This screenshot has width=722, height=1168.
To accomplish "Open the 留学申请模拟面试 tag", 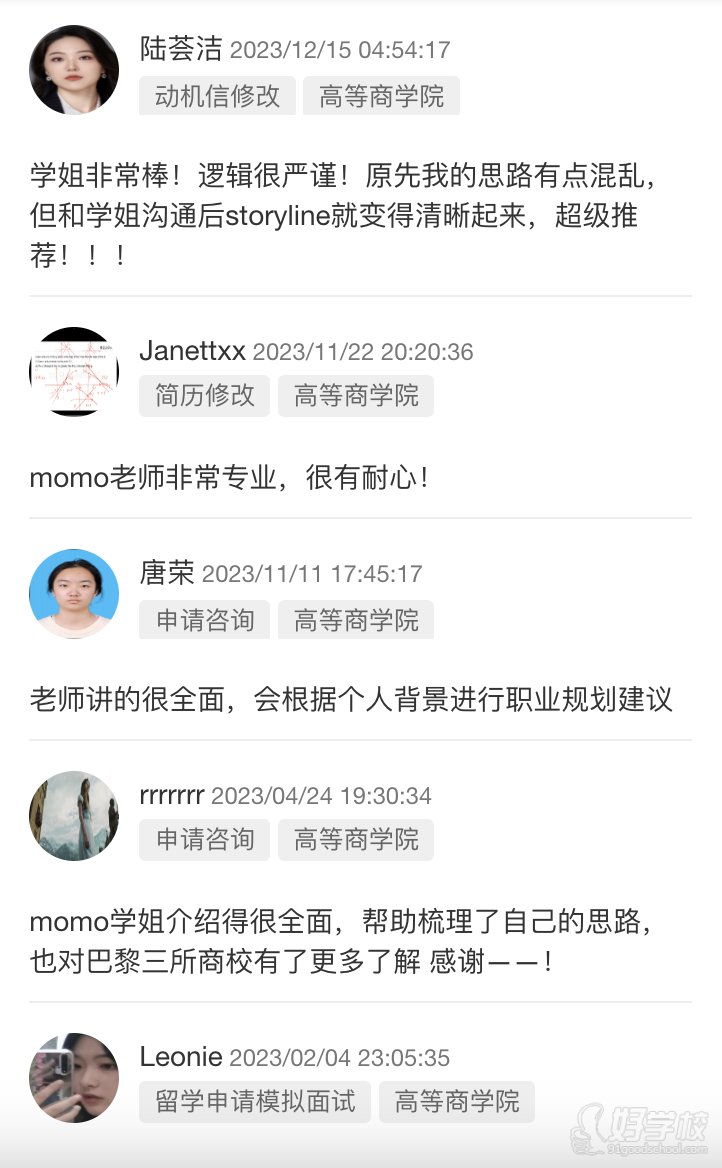I will (252, 1102).
